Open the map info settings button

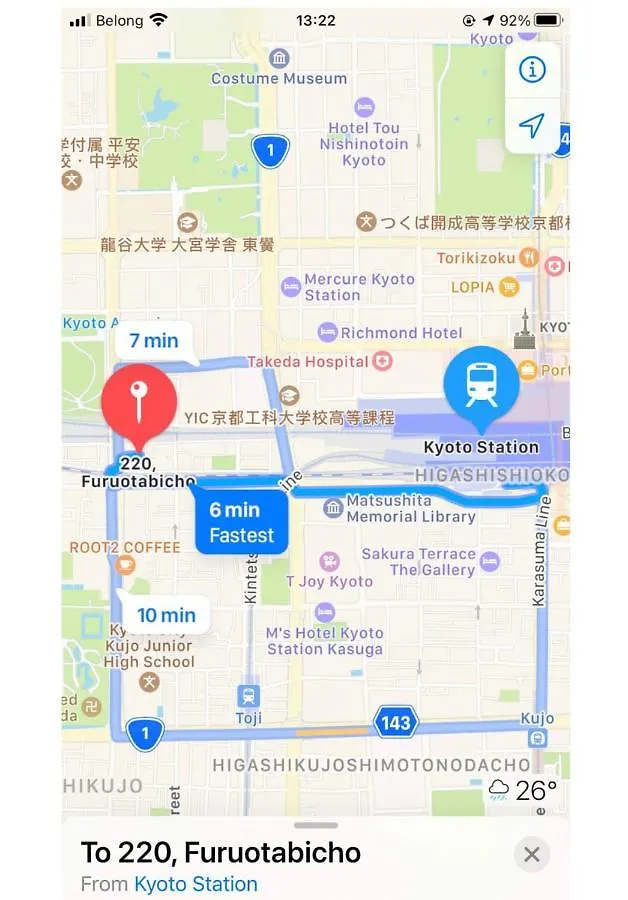tap(532, 69)
